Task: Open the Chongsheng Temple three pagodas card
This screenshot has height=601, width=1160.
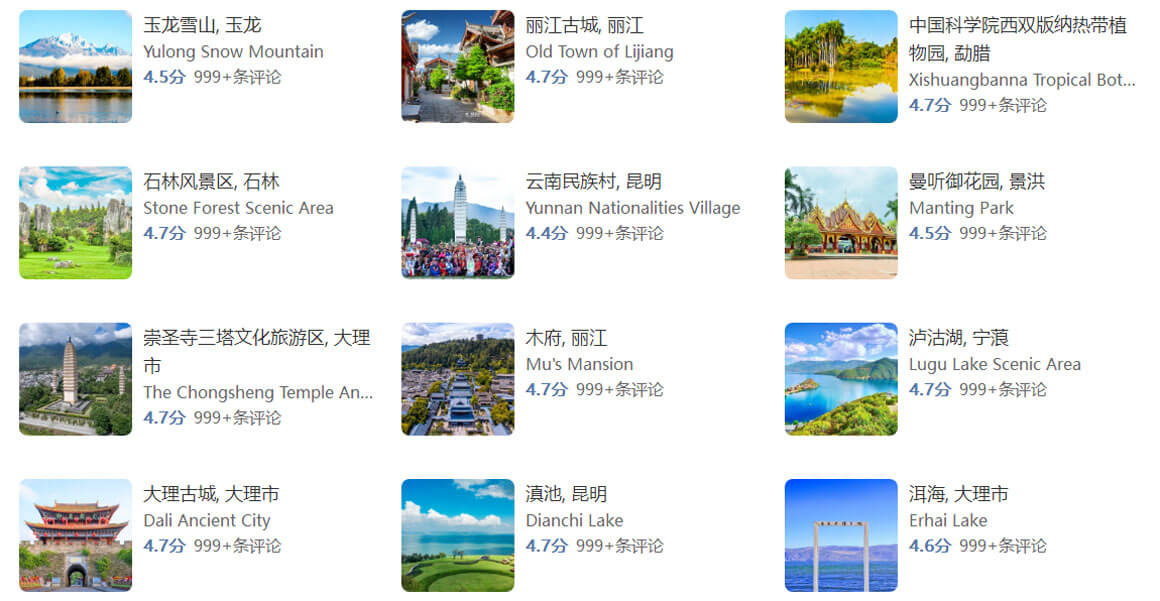Action: coord(257,392)
